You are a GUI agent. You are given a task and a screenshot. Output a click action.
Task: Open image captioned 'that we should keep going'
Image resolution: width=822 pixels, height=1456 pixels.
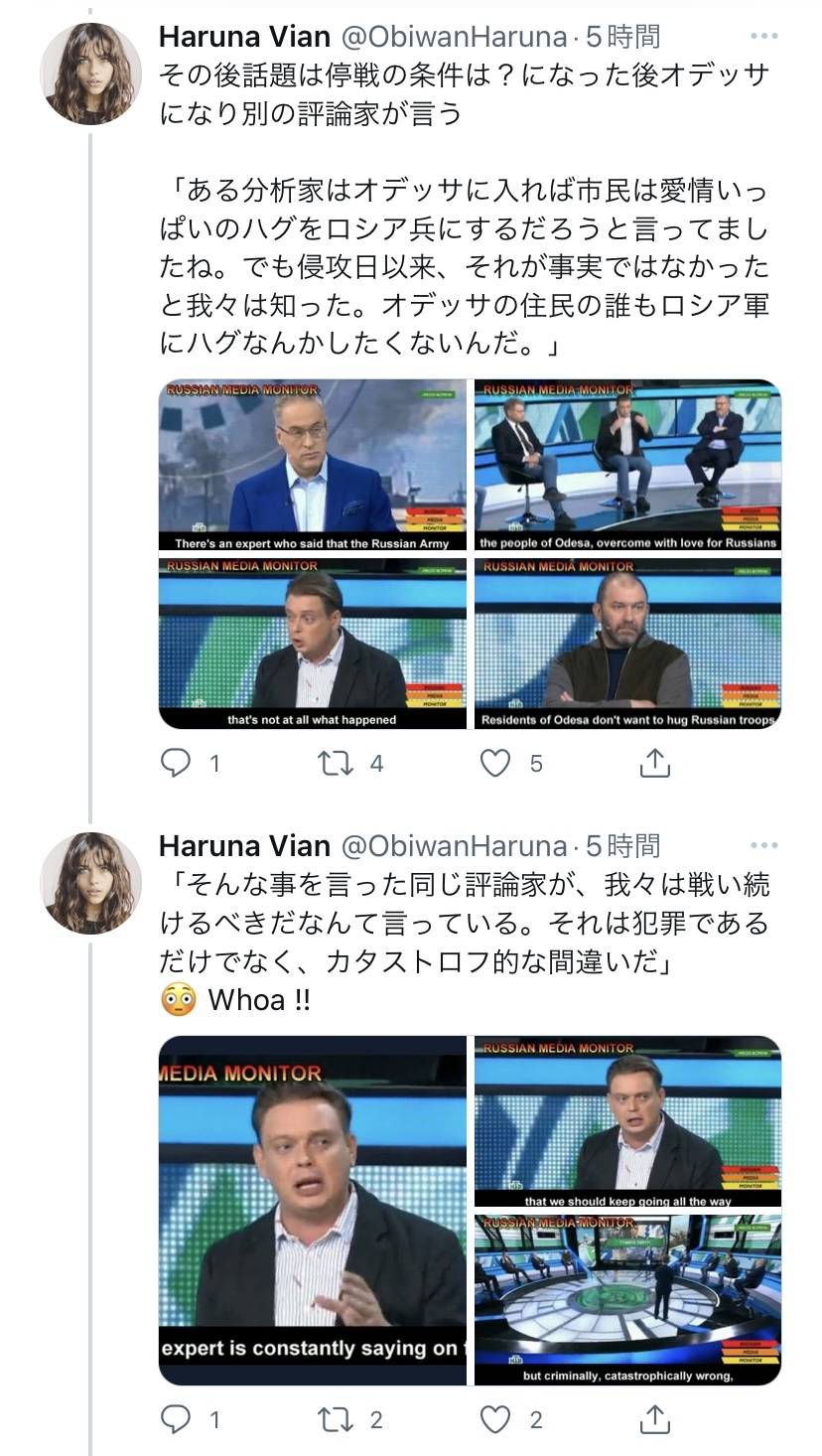[627, 1121]
